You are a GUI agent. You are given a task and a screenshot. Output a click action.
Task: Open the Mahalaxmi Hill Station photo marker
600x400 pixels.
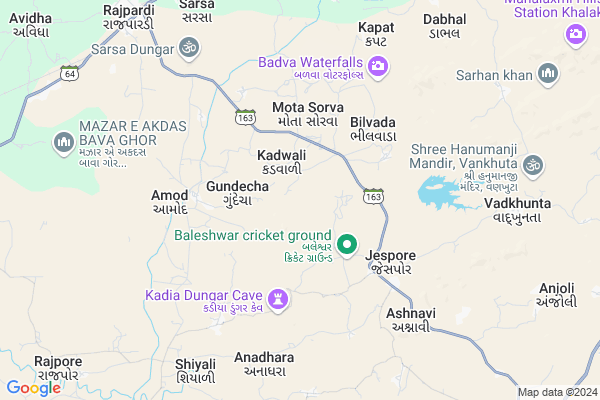click(x=575, y=34)
